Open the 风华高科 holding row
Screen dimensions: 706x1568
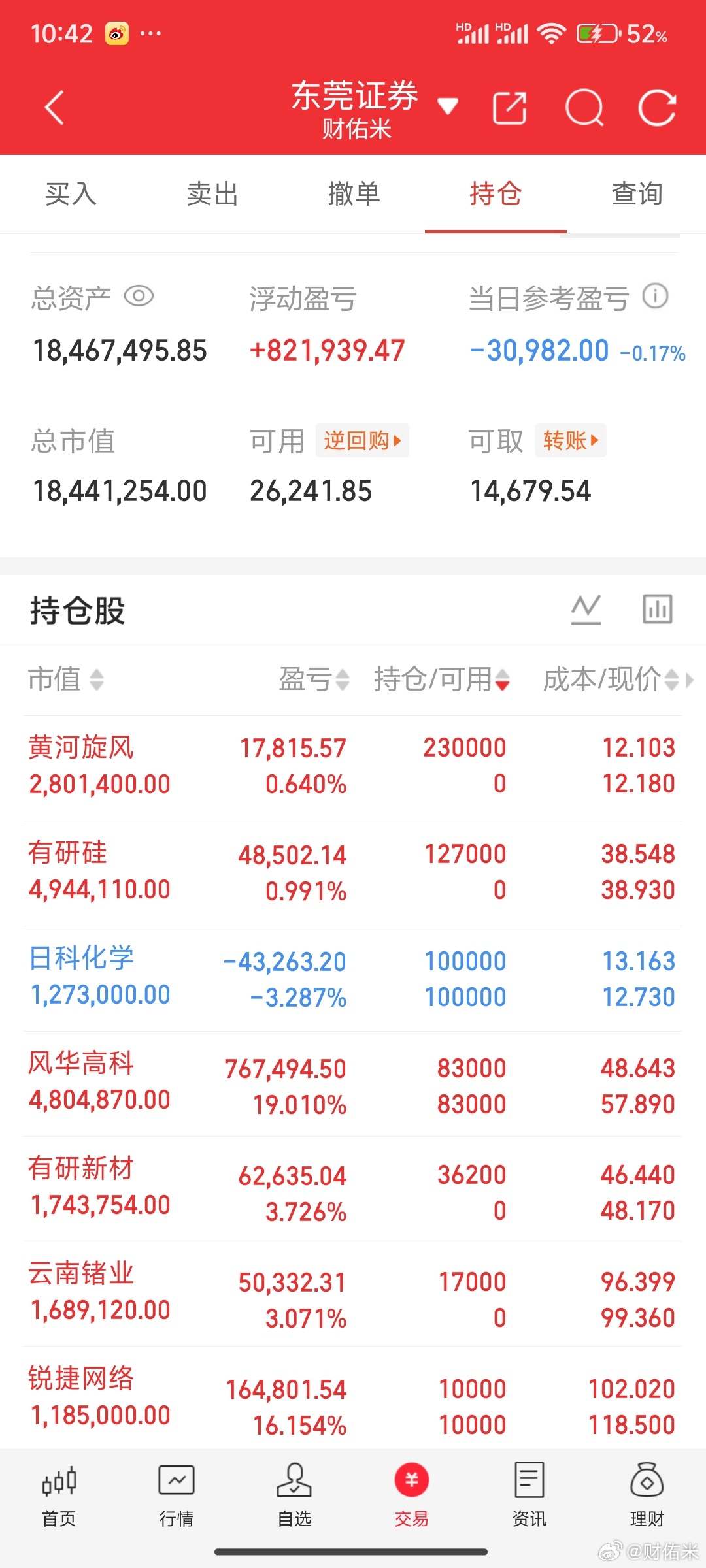(353, 1085)
